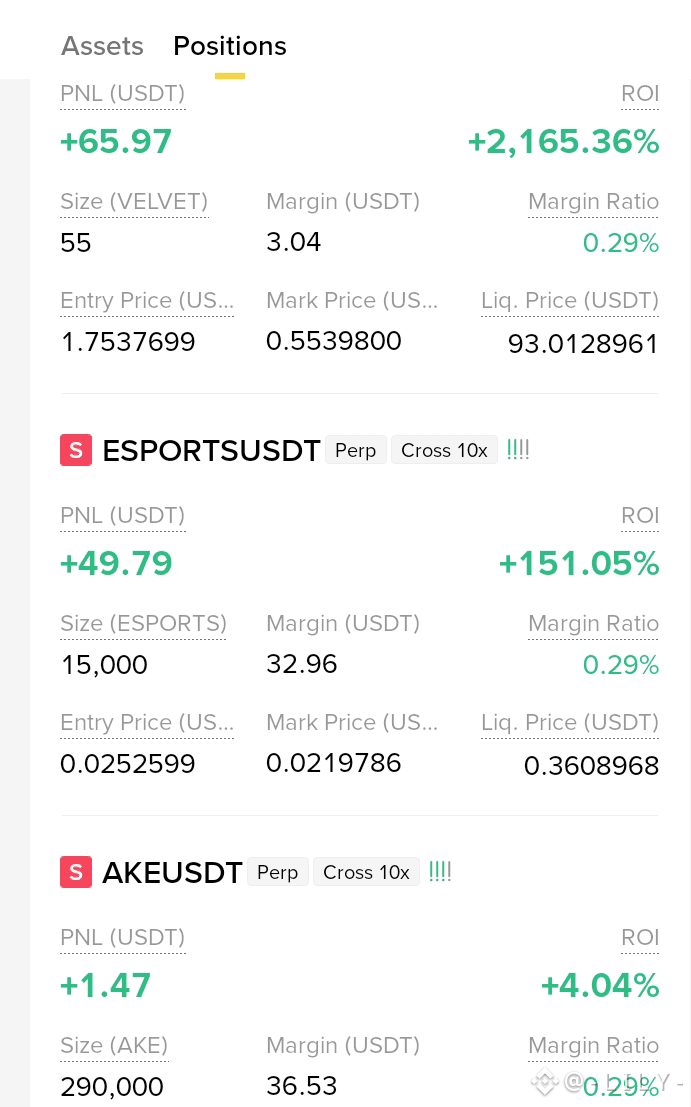
Task: Show the ROI explanation for ESPORTSUSDT
Action: 639,515
